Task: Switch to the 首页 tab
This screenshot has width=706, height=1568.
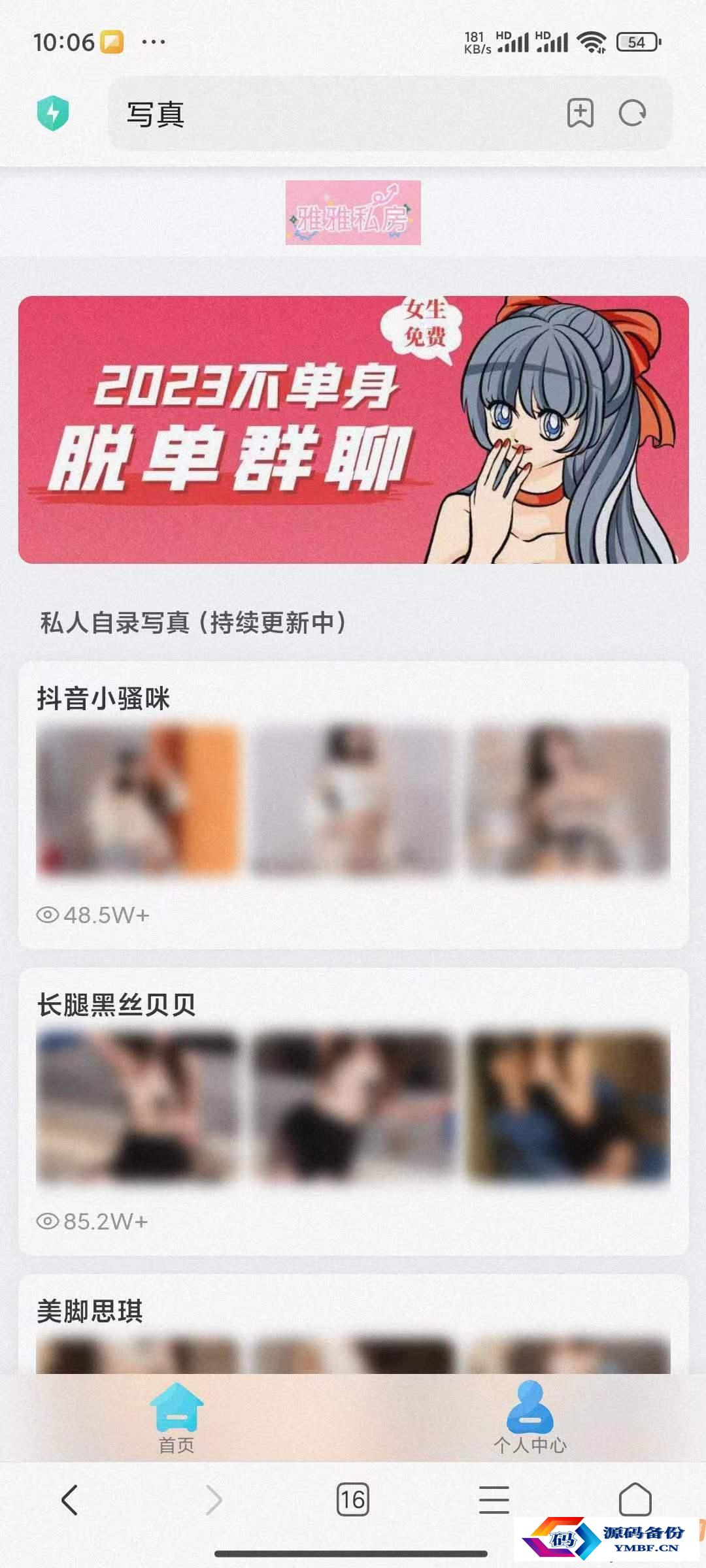Action: point(176,1418)
